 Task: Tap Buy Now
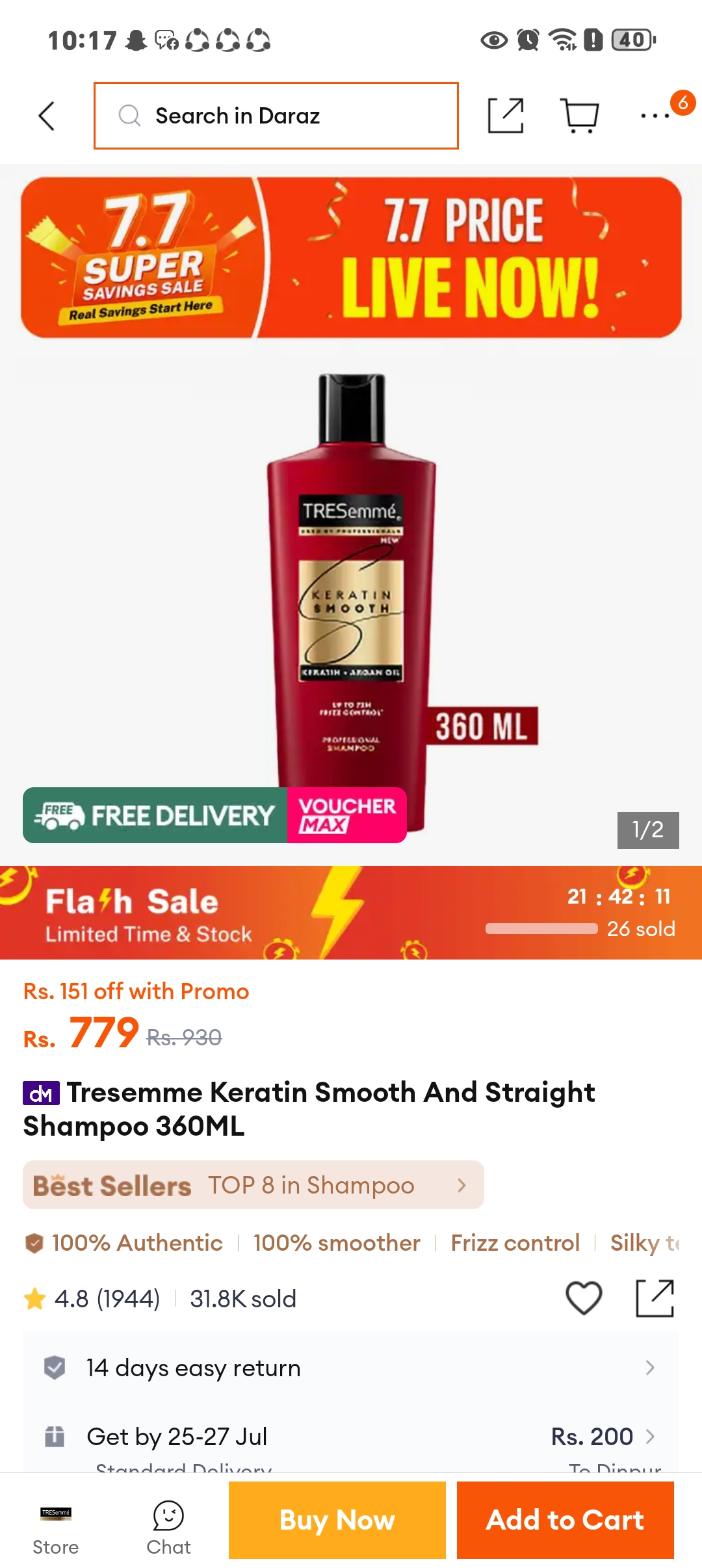coord(337,1520)
